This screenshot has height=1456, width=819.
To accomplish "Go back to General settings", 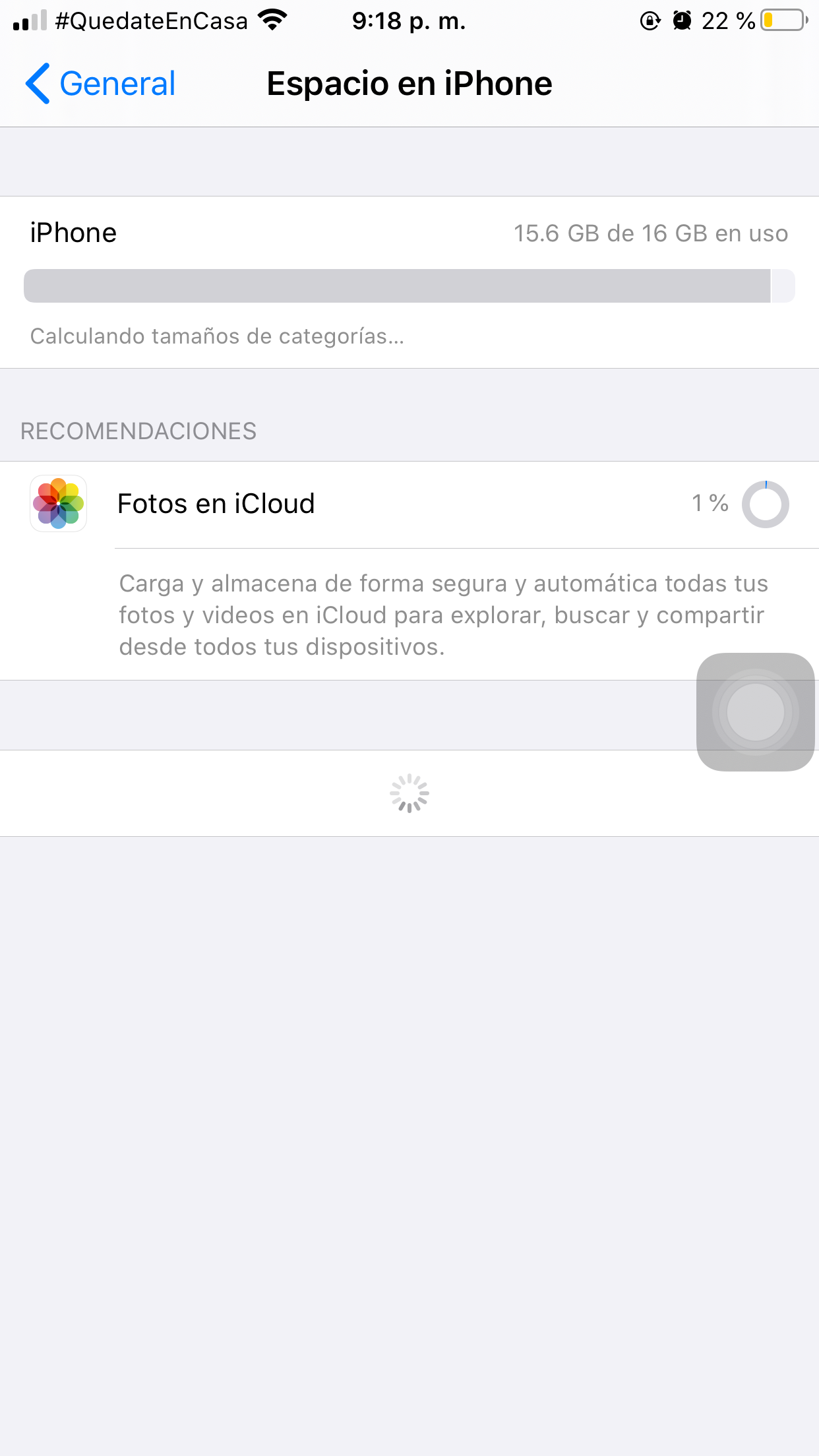I will point(100,84).
